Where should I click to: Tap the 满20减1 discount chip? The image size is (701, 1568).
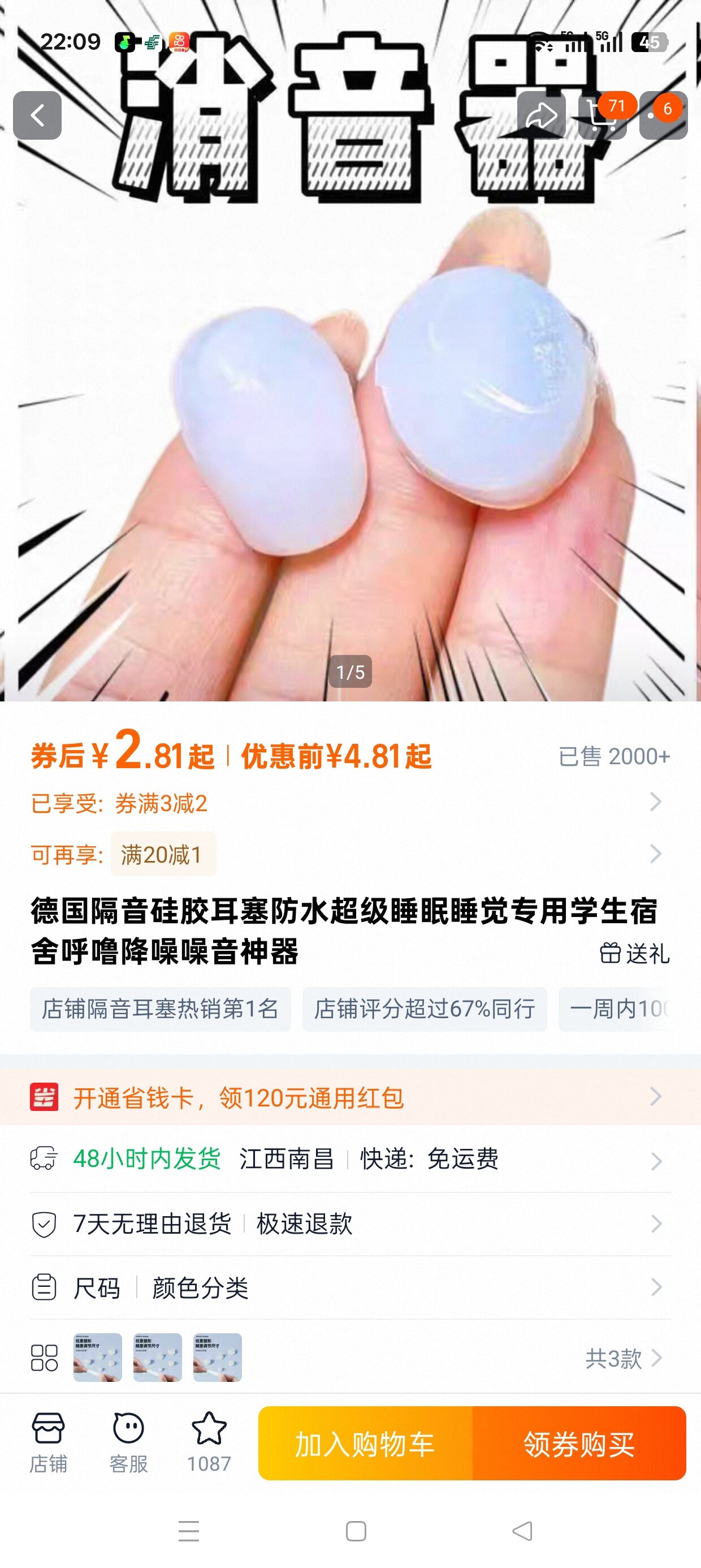[162, 854]
